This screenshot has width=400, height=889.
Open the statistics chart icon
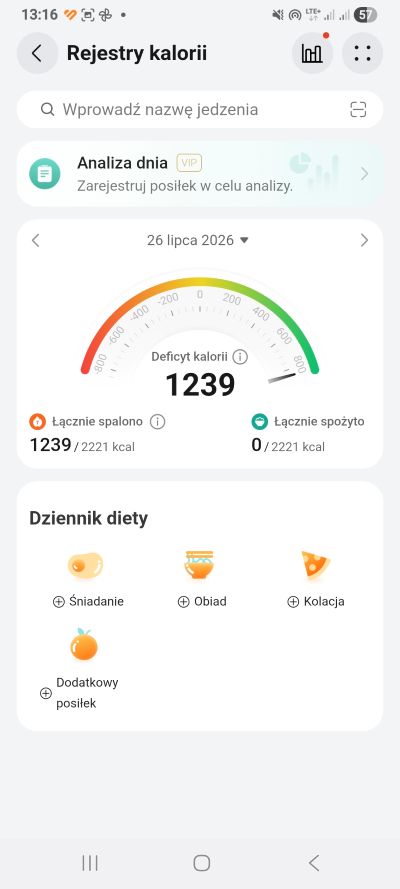click(312, 53)
